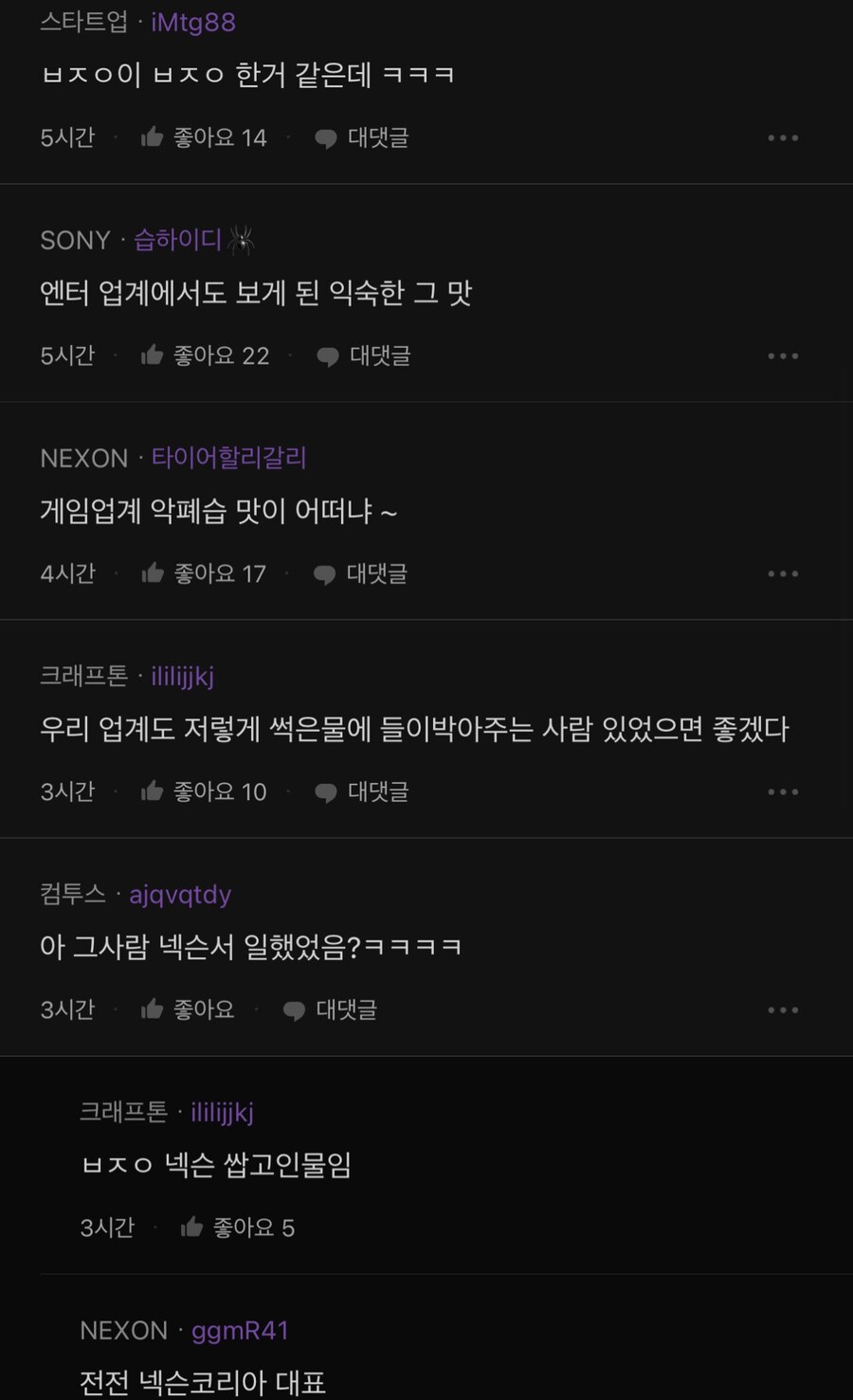This screenshot has width=853, height=1400.
Task: Open three-dot menu on iMtg88's comment
Action: [x=783, y=137]
